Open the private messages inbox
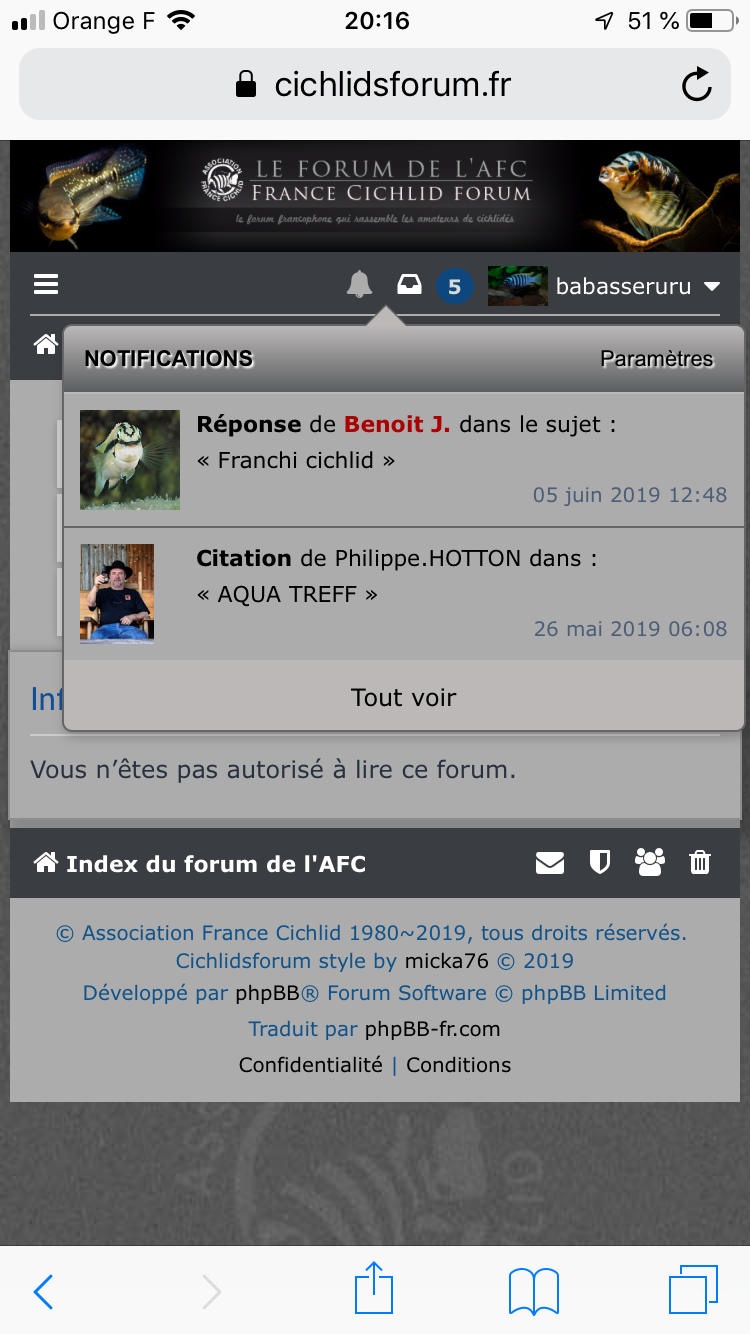 tap(409, 286)
